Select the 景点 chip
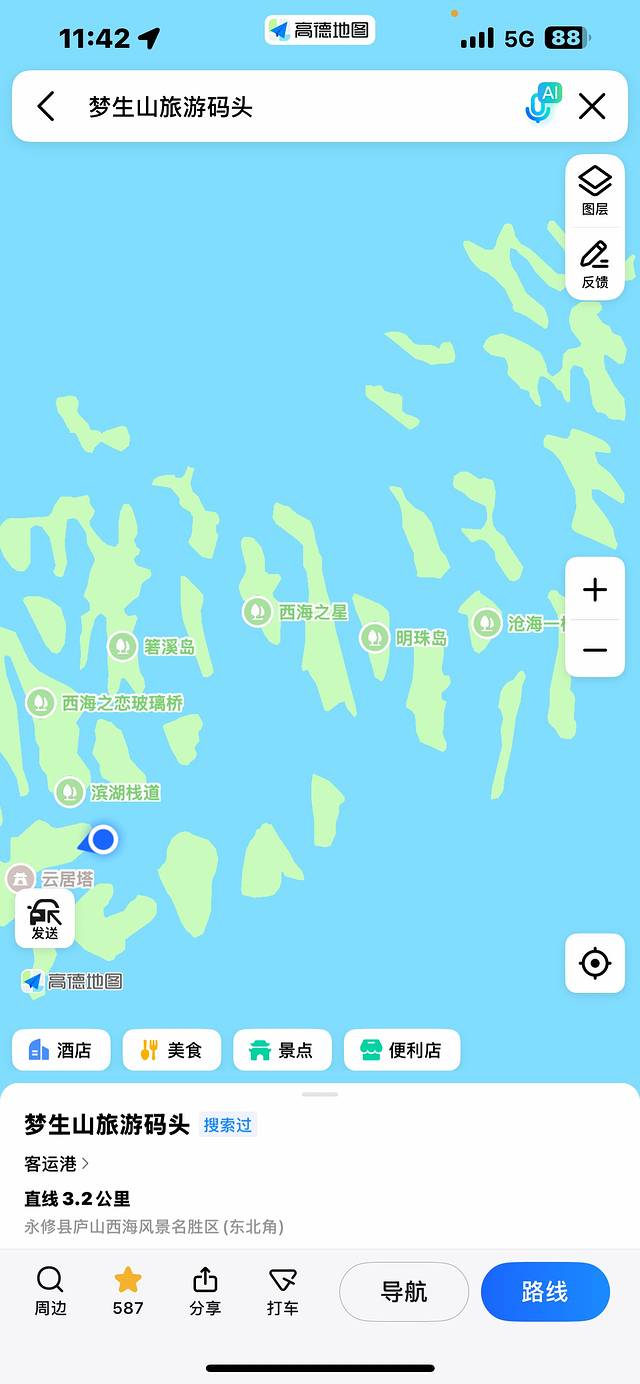 coord(282,1050)
